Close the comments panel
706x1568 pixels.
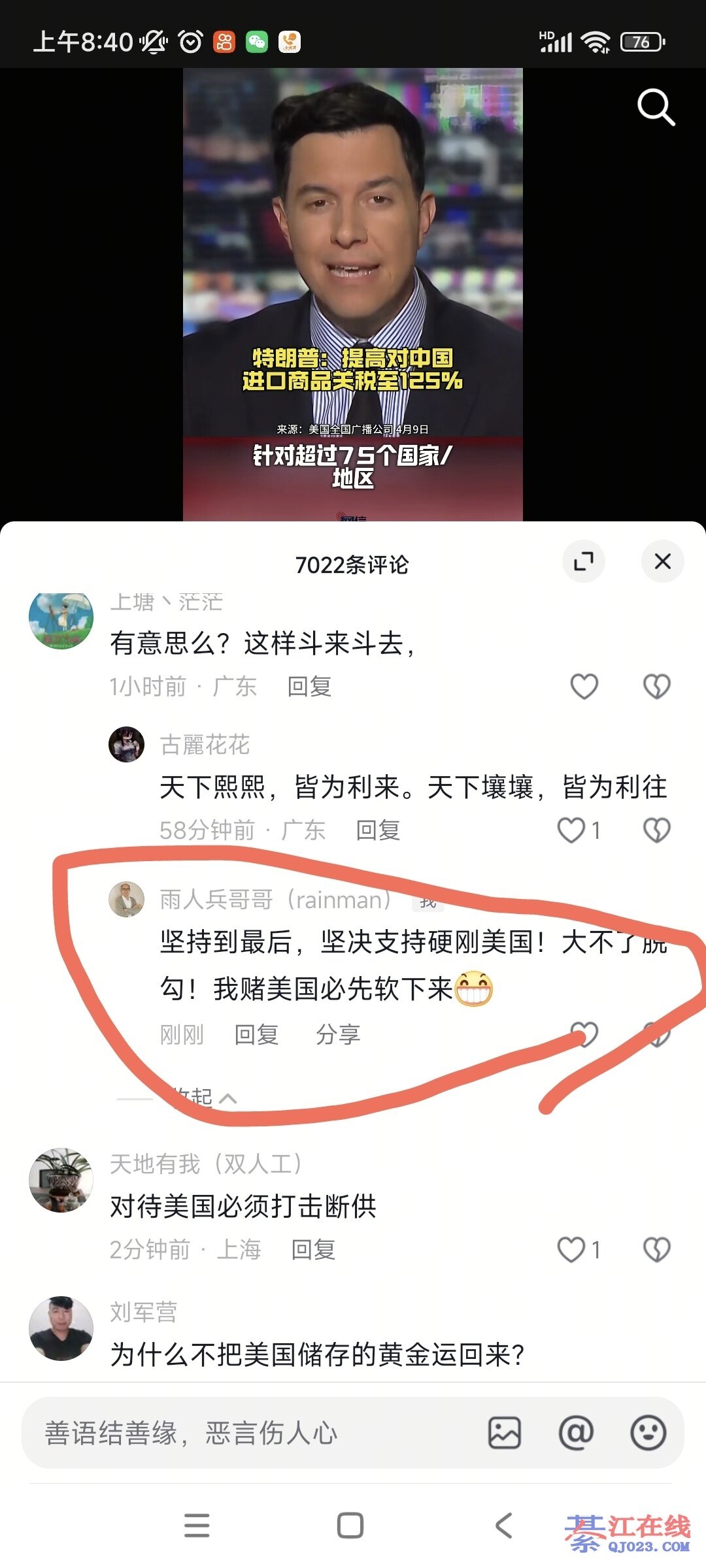tap(662, 561)
